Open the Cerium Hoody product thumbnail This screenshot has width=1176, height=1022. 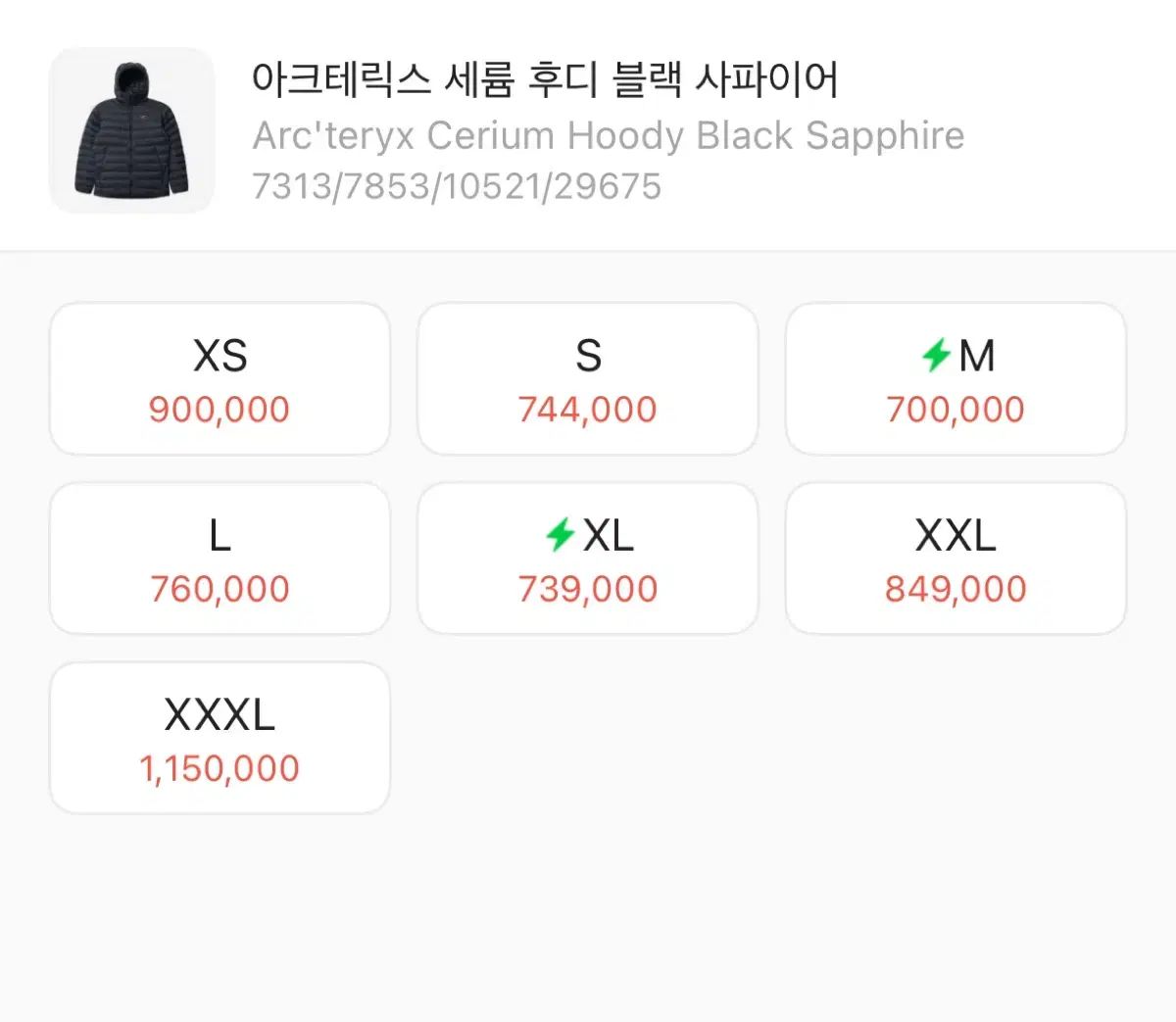tap(131, 130)
